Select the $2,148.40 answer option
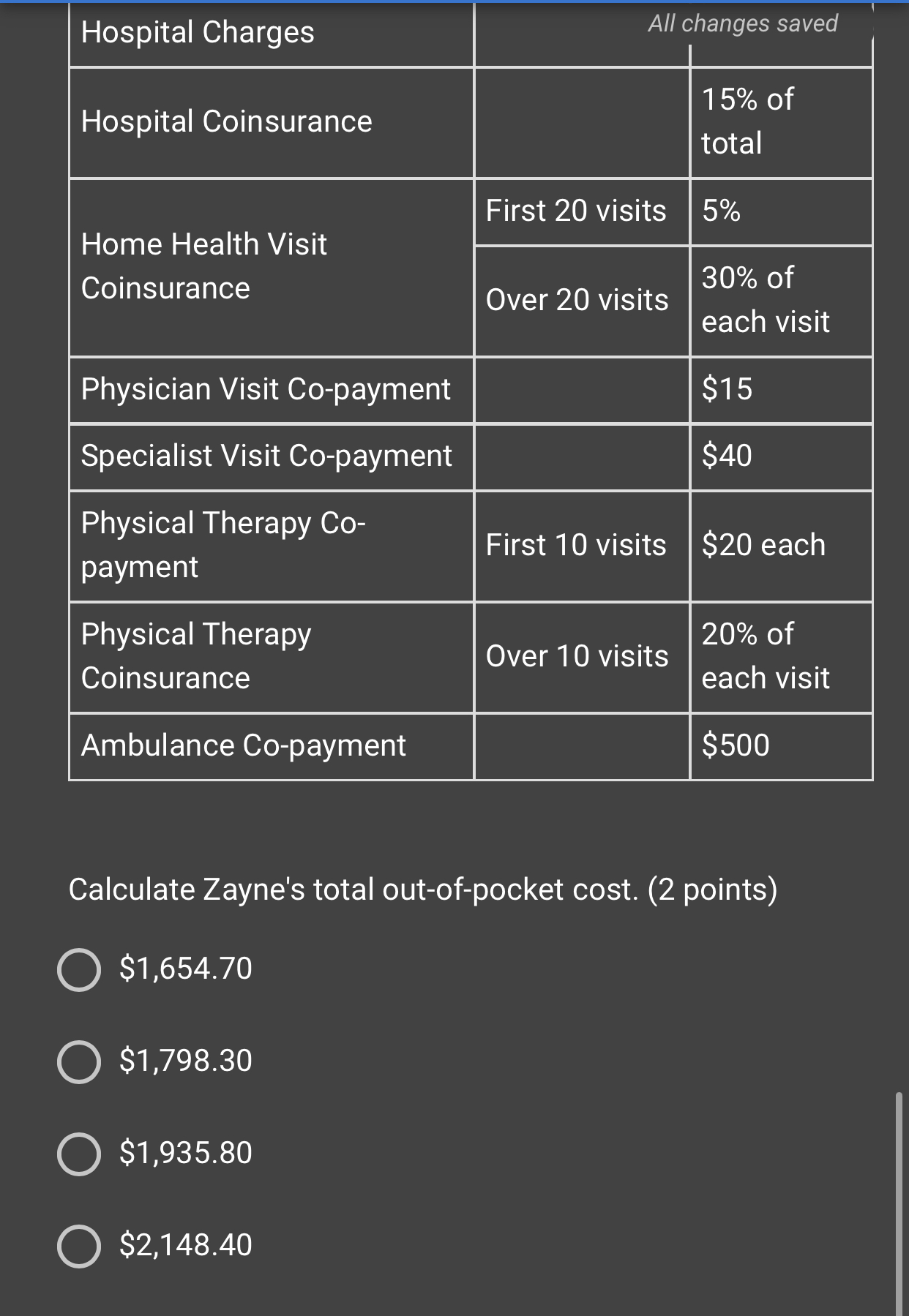909x1316 pixels. (81, 1245)
